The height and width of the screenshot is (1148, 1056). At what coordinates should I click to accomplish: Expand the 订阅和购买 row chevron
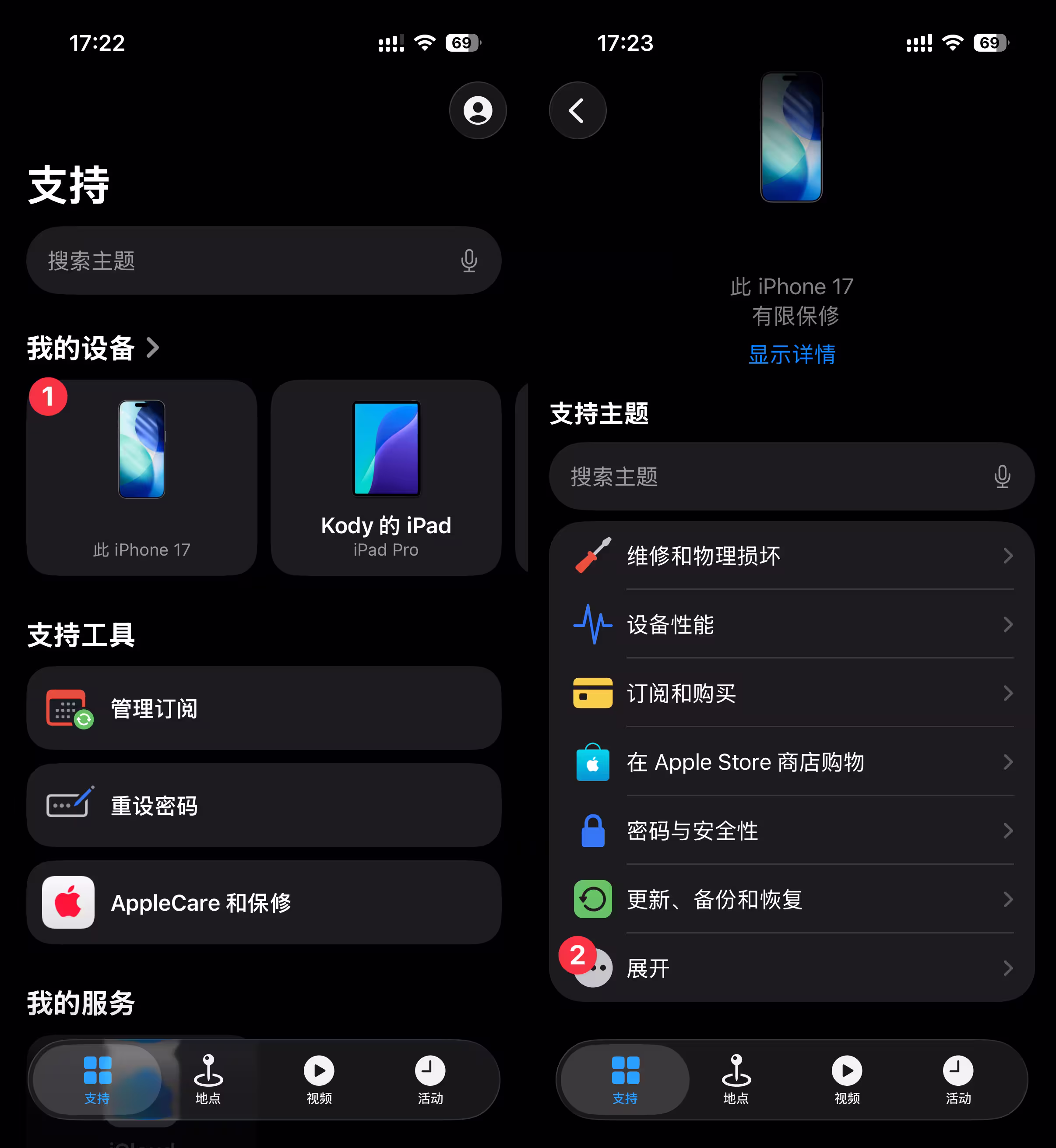tap(1008, 693)
